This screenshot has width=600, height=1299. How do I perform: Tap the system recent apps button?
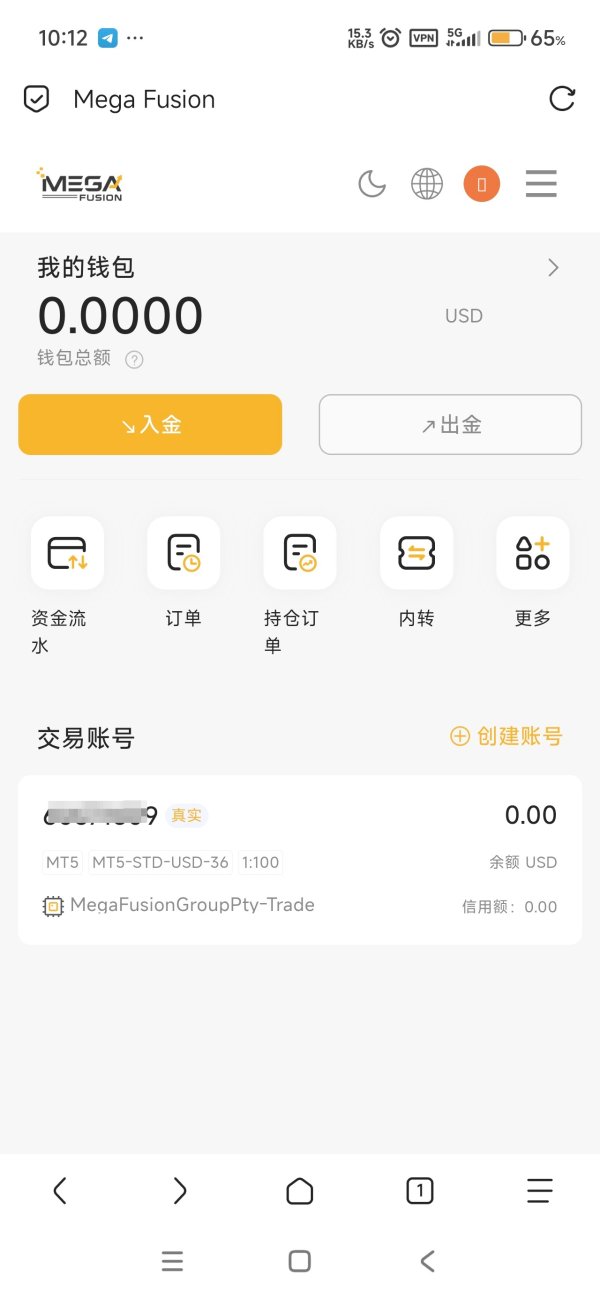(x=172, y=1262)
